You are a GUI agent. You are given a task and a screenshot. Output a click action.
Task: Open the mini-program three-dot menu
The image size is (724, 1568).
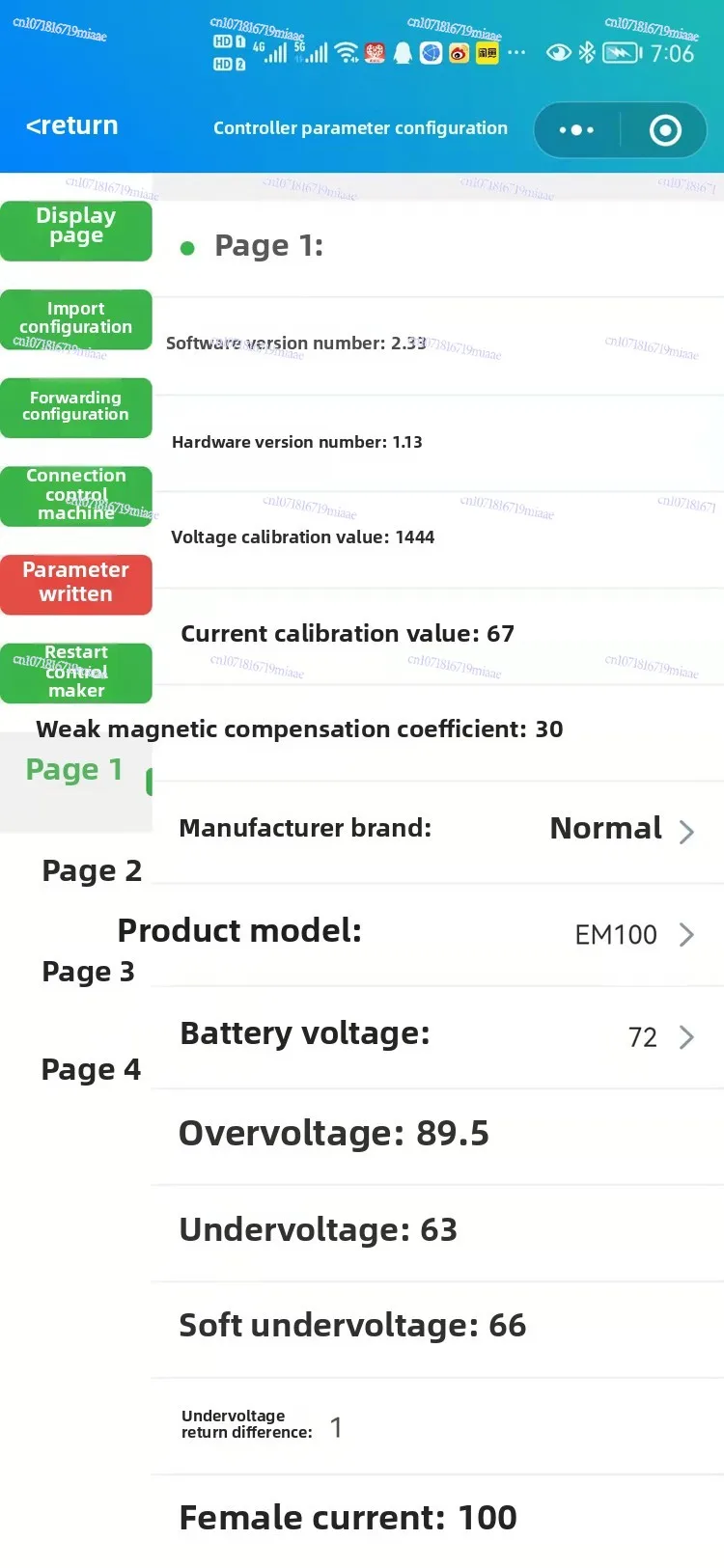[576, 130]
